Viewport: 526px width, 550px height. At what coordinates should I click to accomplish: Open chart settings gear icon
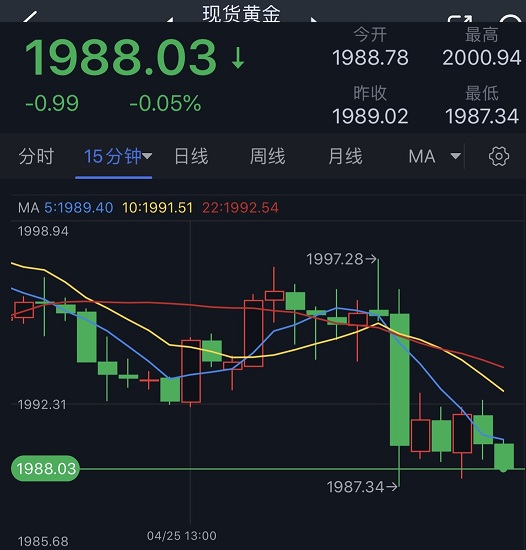pyautogui.click(x=499, y=156)
